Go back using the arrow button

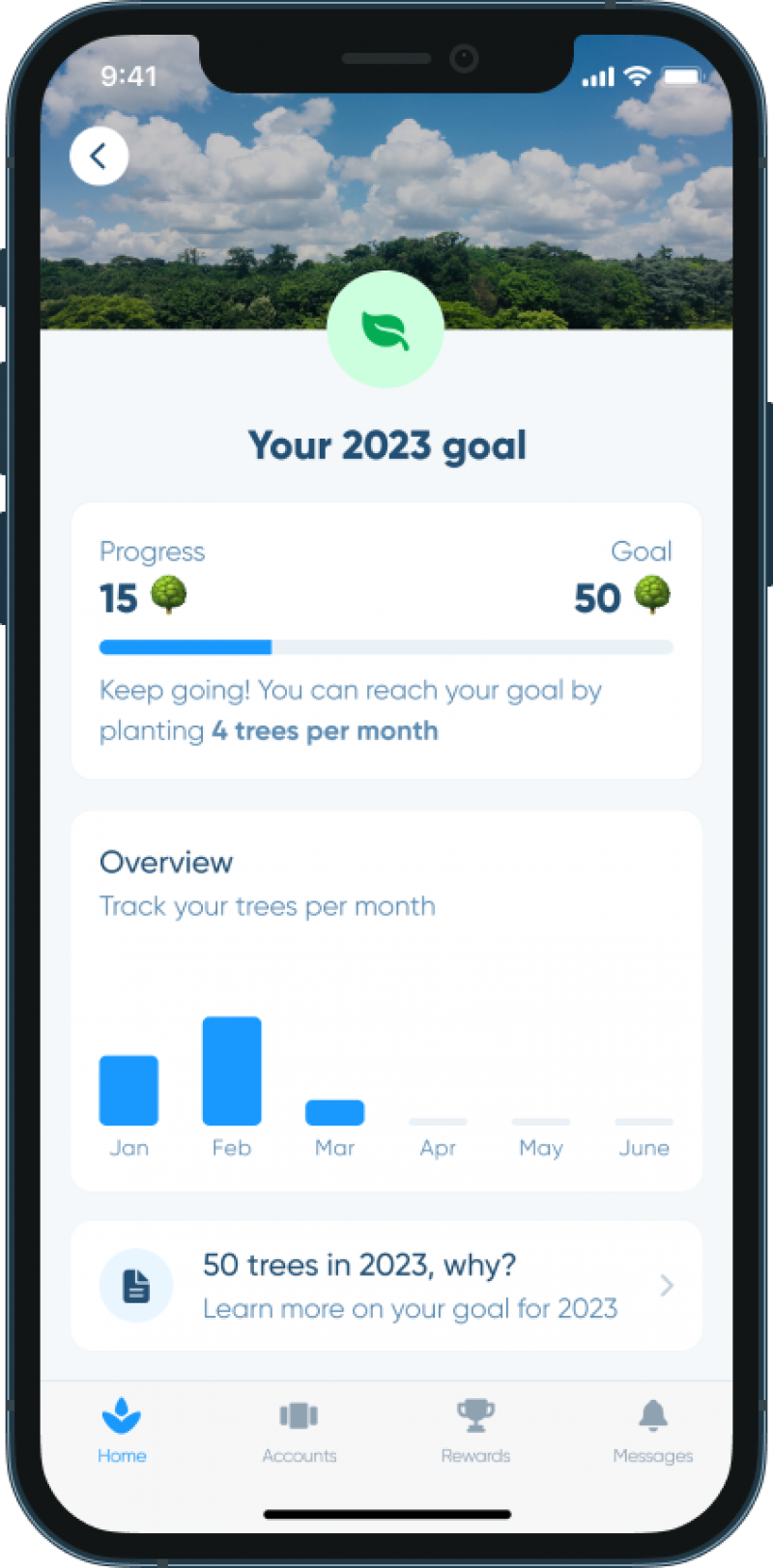(99, 156)
